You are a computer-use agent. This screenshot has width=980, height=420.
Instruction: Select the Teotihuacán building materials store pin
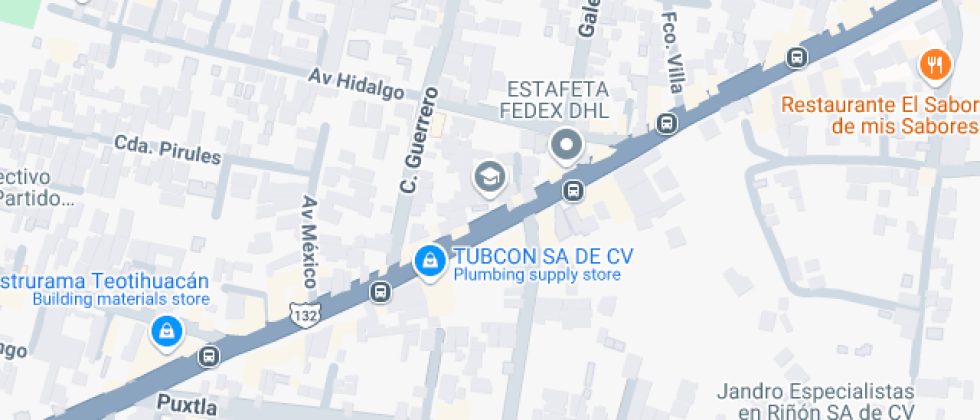pos(165,331)
